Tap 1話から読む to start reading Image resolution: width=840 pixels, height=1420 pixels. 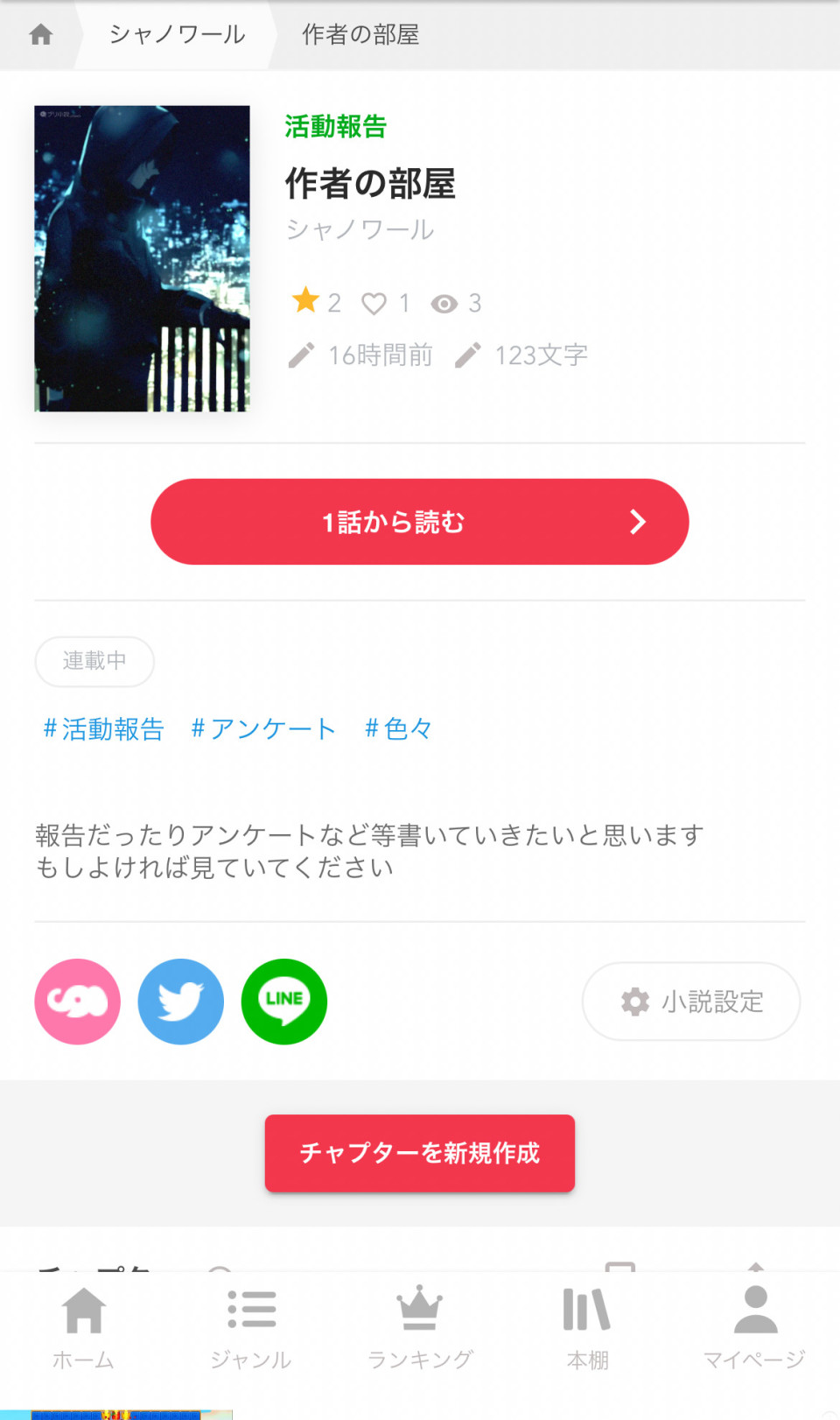[x=420, y=522]
